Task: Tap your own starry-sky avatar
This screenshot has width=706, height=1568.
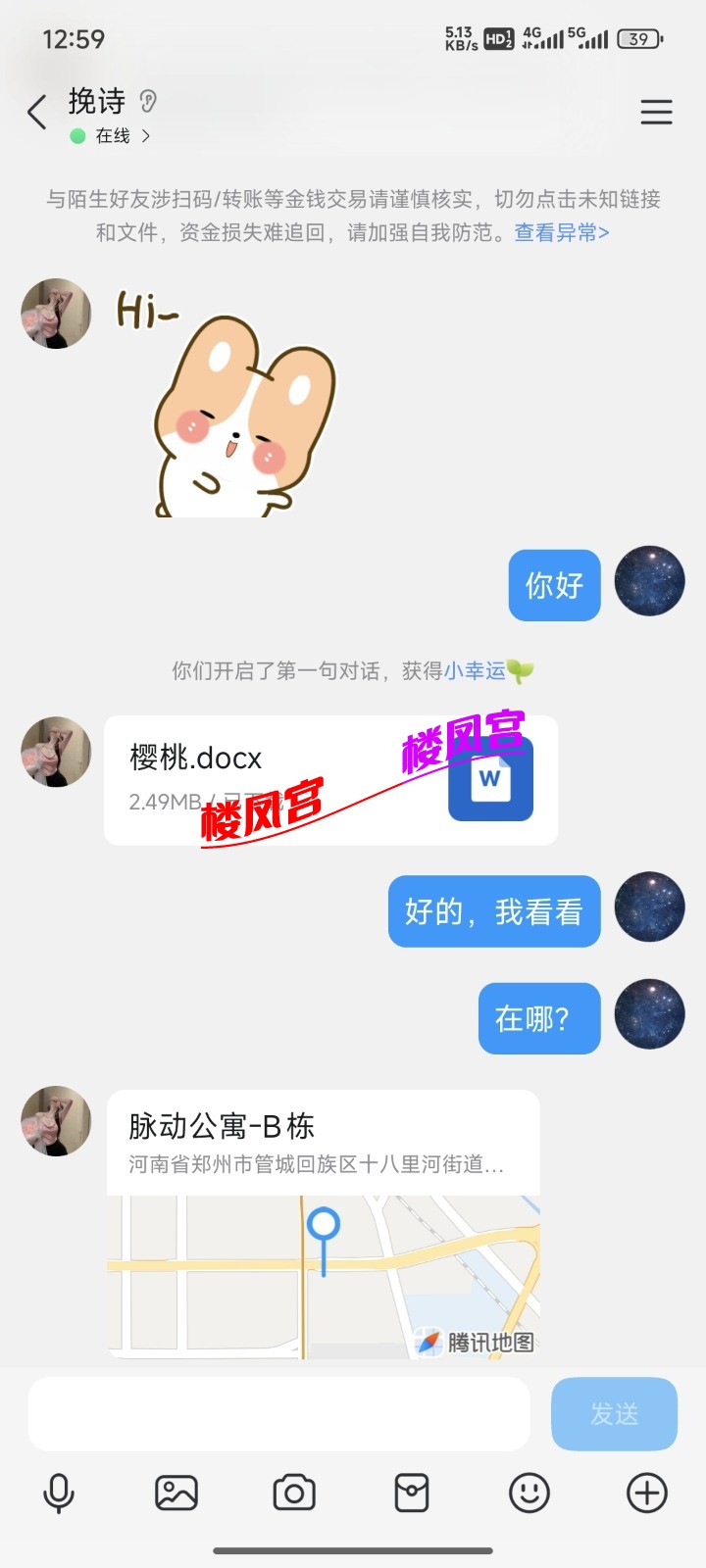Action: point(649,582)
